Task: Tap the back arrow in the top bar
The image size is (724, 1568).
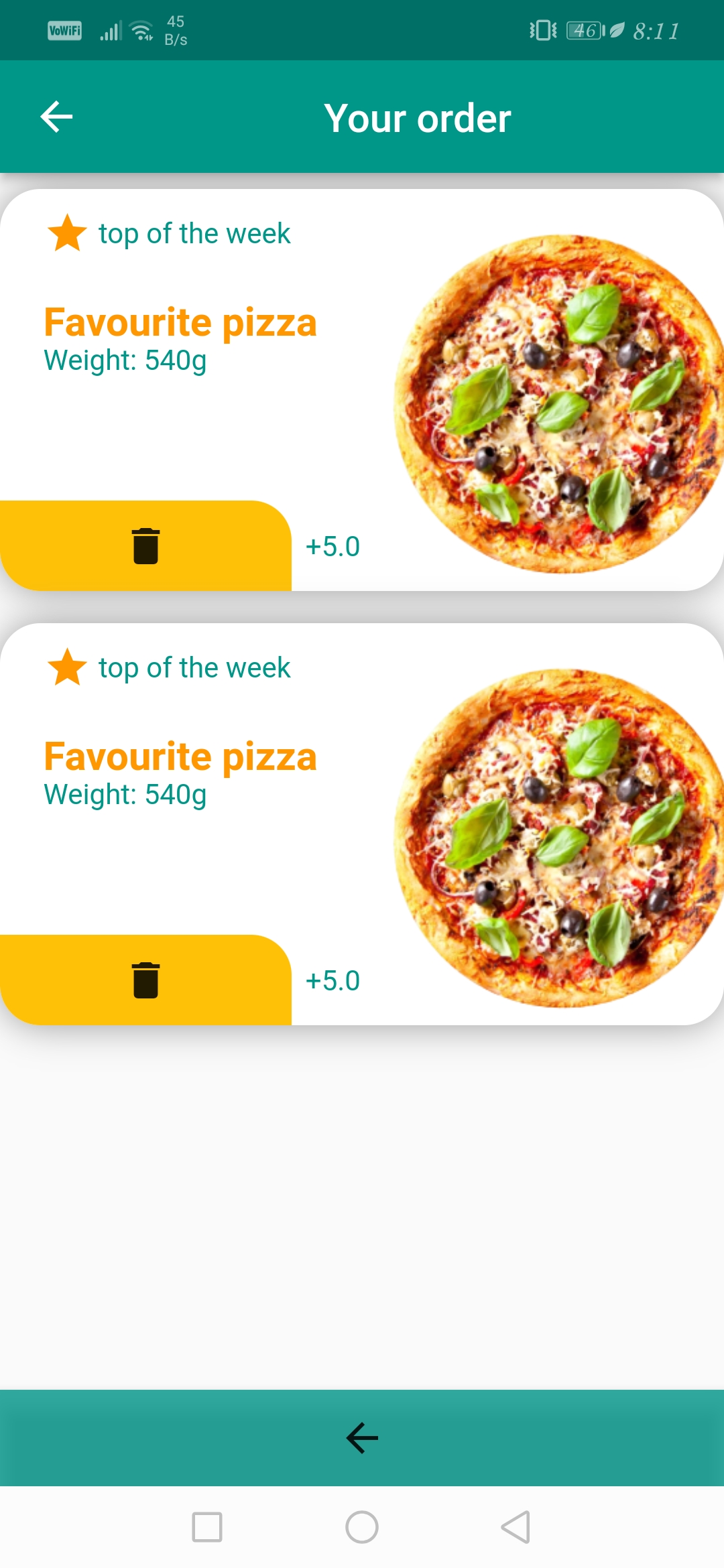Action: click(x=56, y=116)
